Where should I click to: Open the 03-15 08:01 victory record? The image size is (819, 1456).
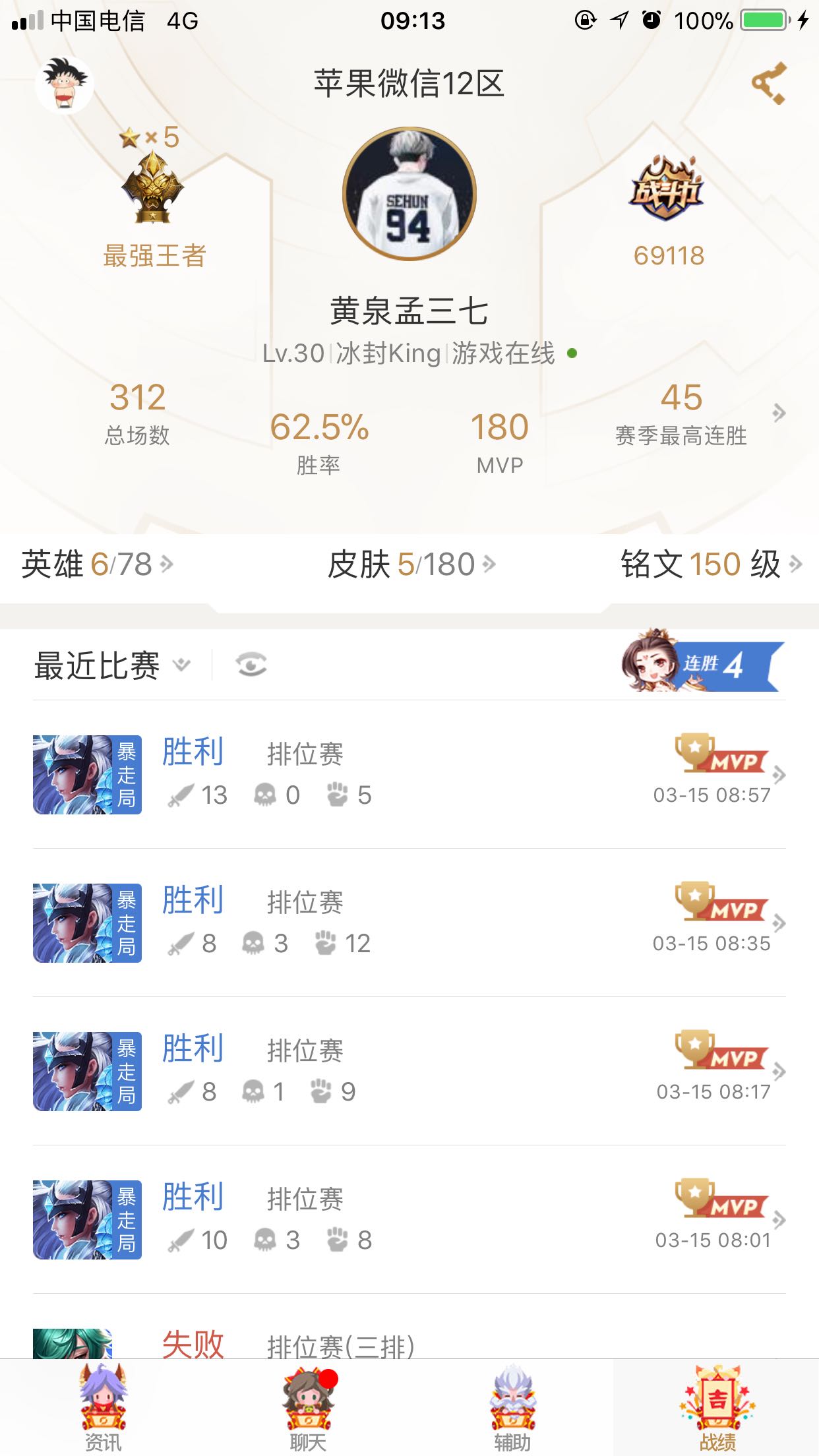(409, 1219)
